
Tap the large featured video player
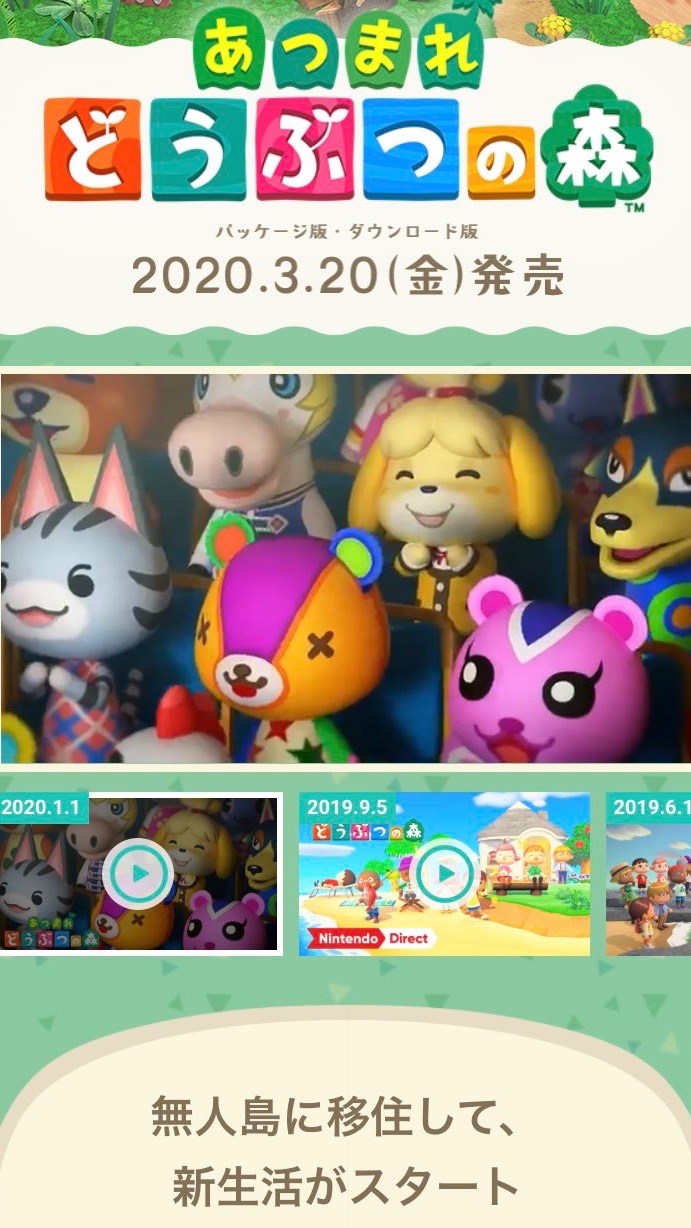pyautogui.click(x=345, y=568)
